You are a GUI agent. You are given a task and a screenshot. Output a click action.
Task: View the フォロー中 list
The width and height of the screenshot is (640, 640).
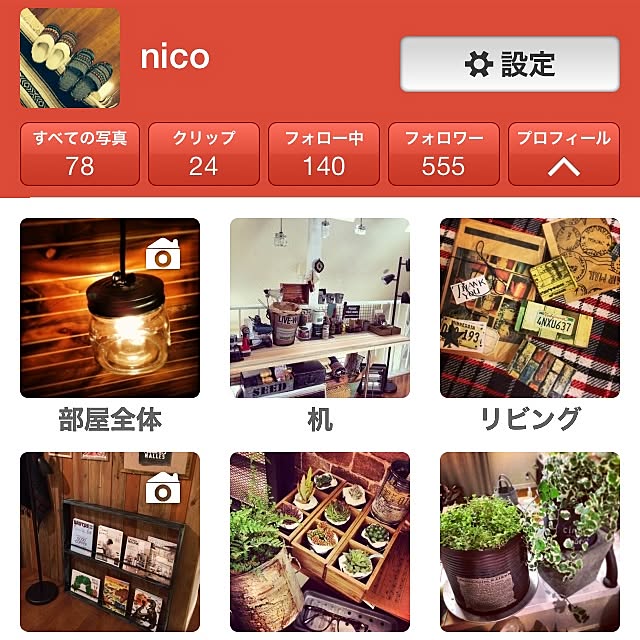point(324,154)
